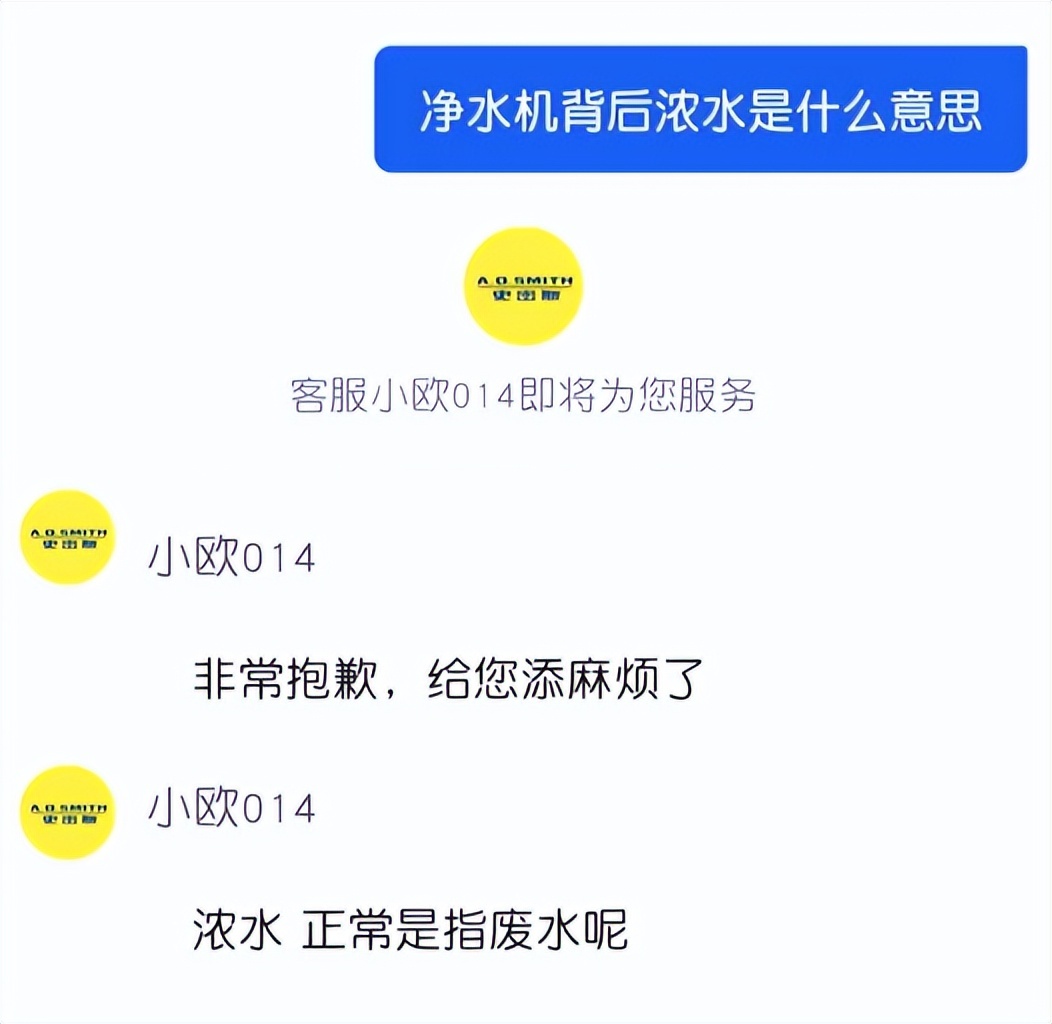Viewport: 1052px width, 1024px height.
Task: Open 小欧014's avatar above the 非常抱歉 message
Action: point(68,537)
